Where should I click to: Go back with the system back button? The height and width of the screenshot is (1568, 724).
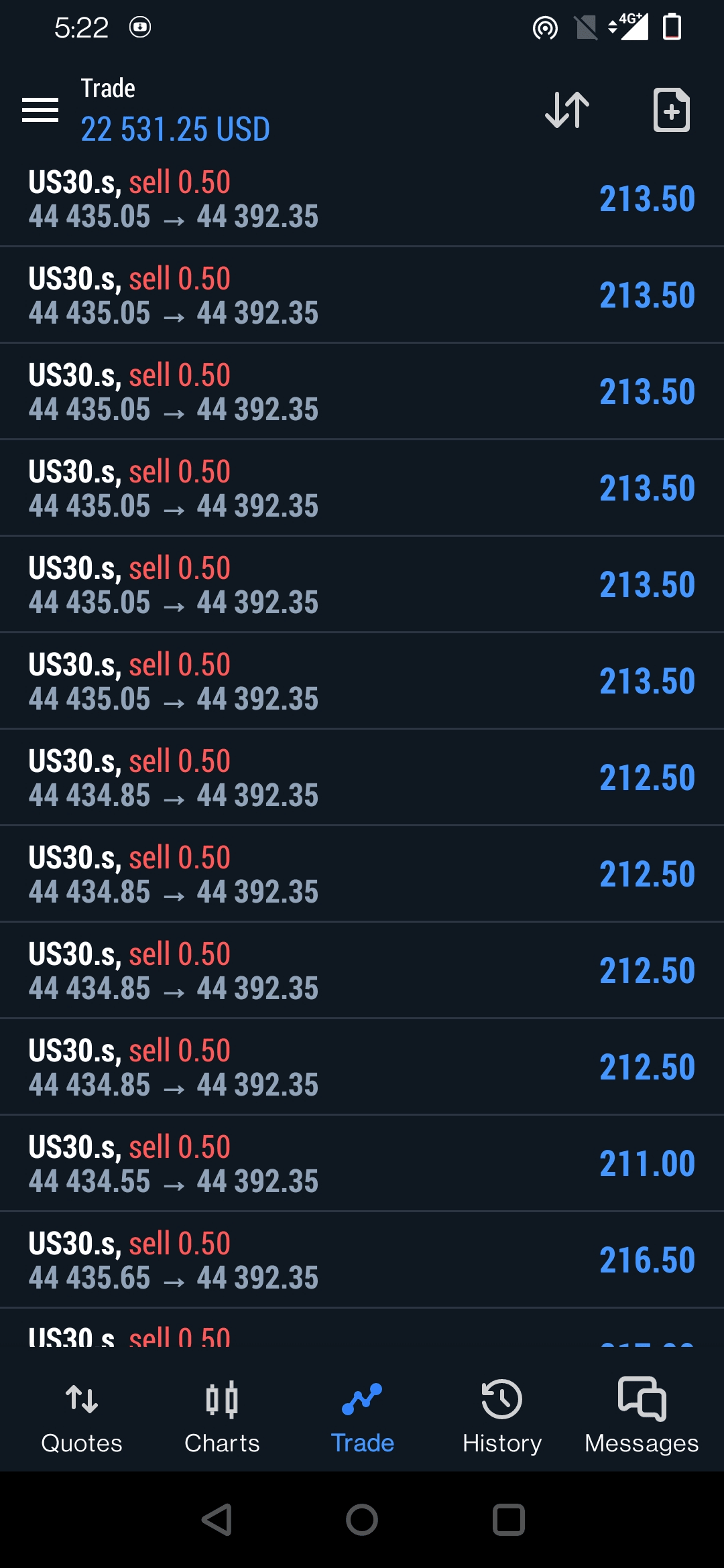(217, 1520)
